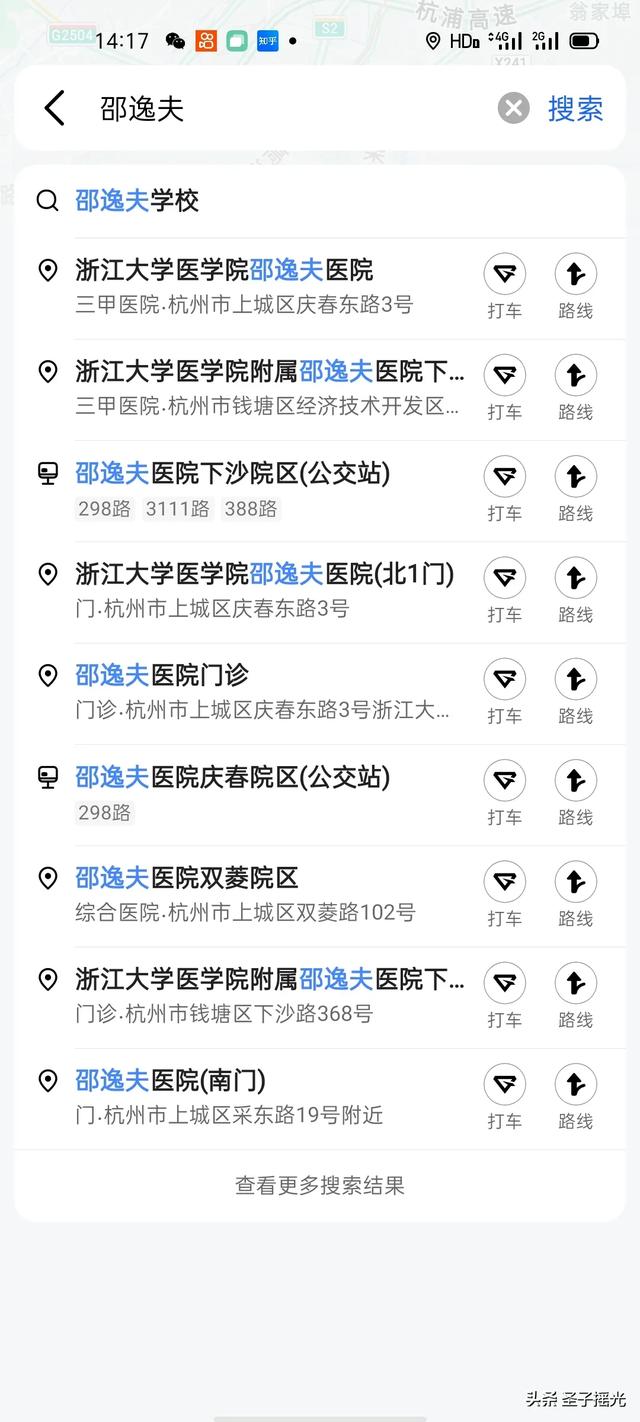Get route to 邵逸夫医院(北1门)
This screenshot has width=640, height=1422.
point(575,590)
